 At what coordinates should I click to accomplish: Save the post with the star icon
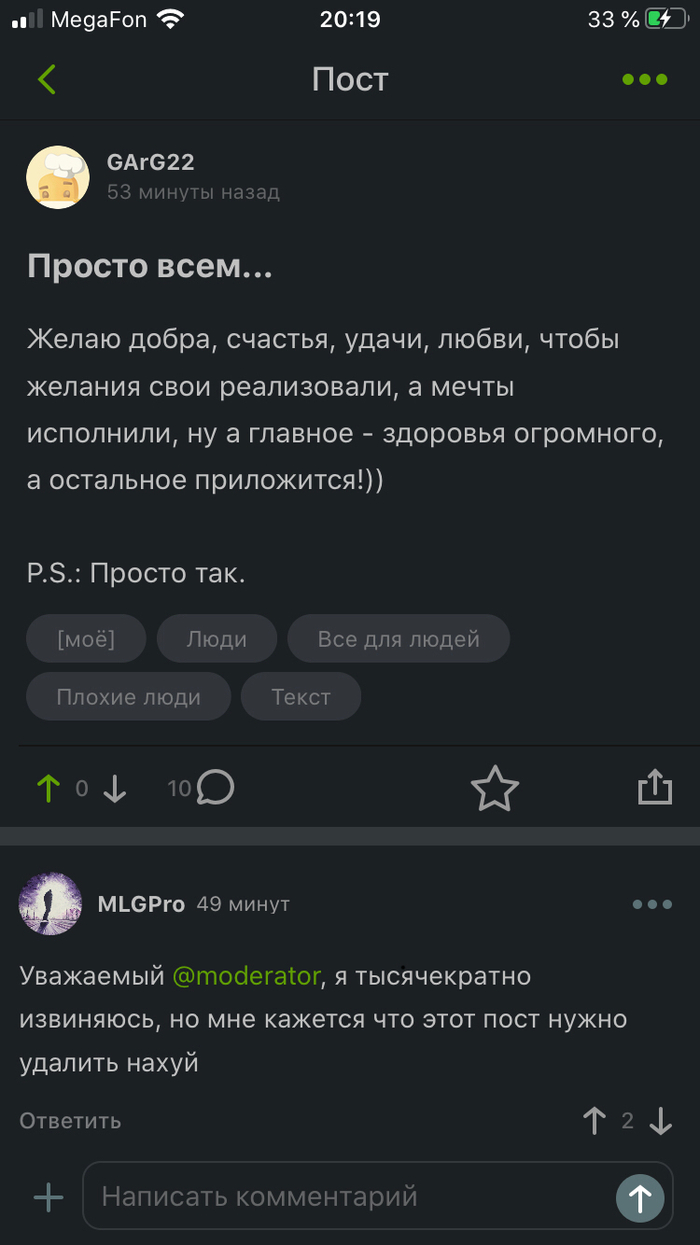[495, 789]
